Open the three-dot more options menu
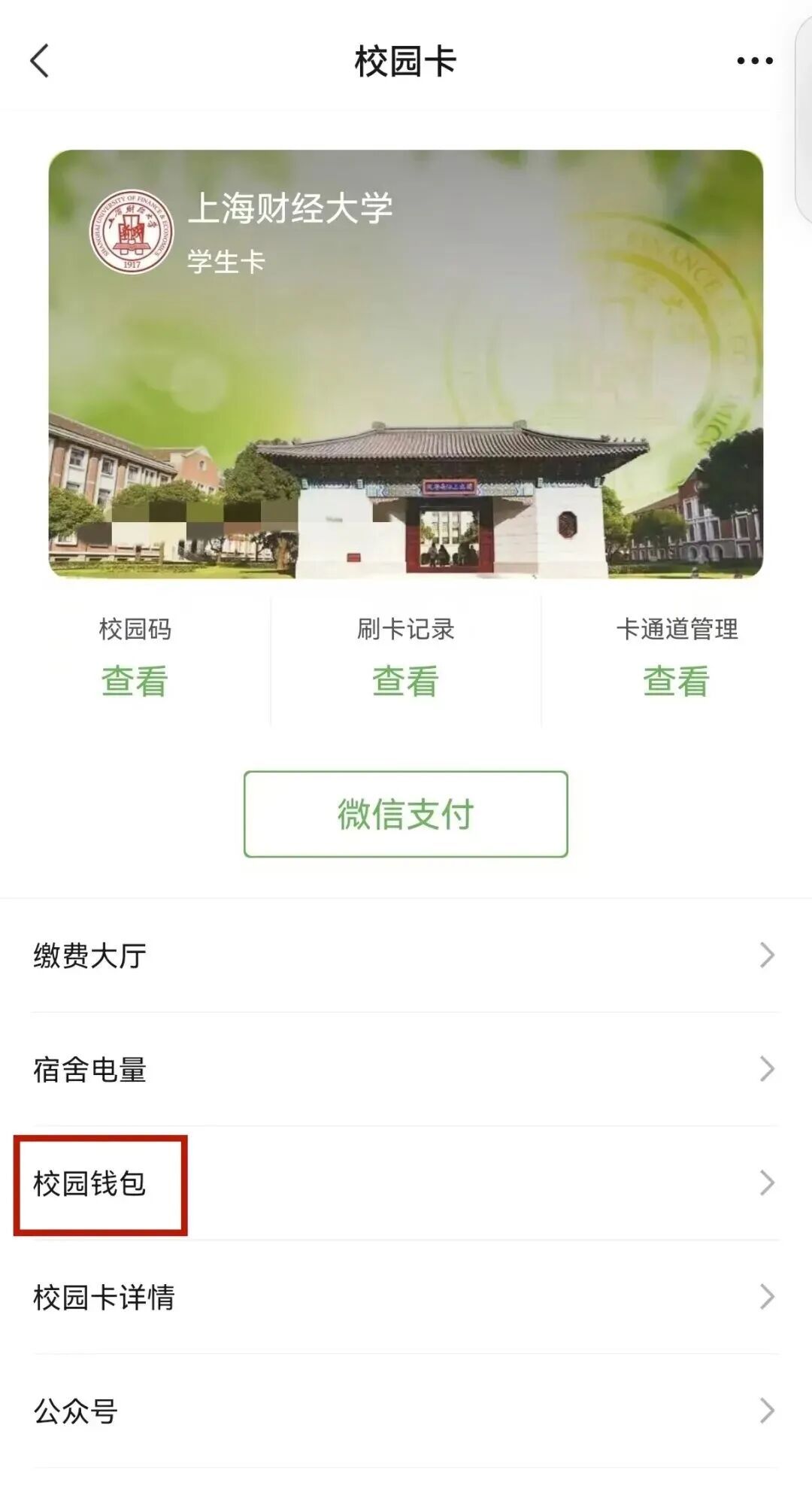812x1488 pixels. [x=754, y=61]
